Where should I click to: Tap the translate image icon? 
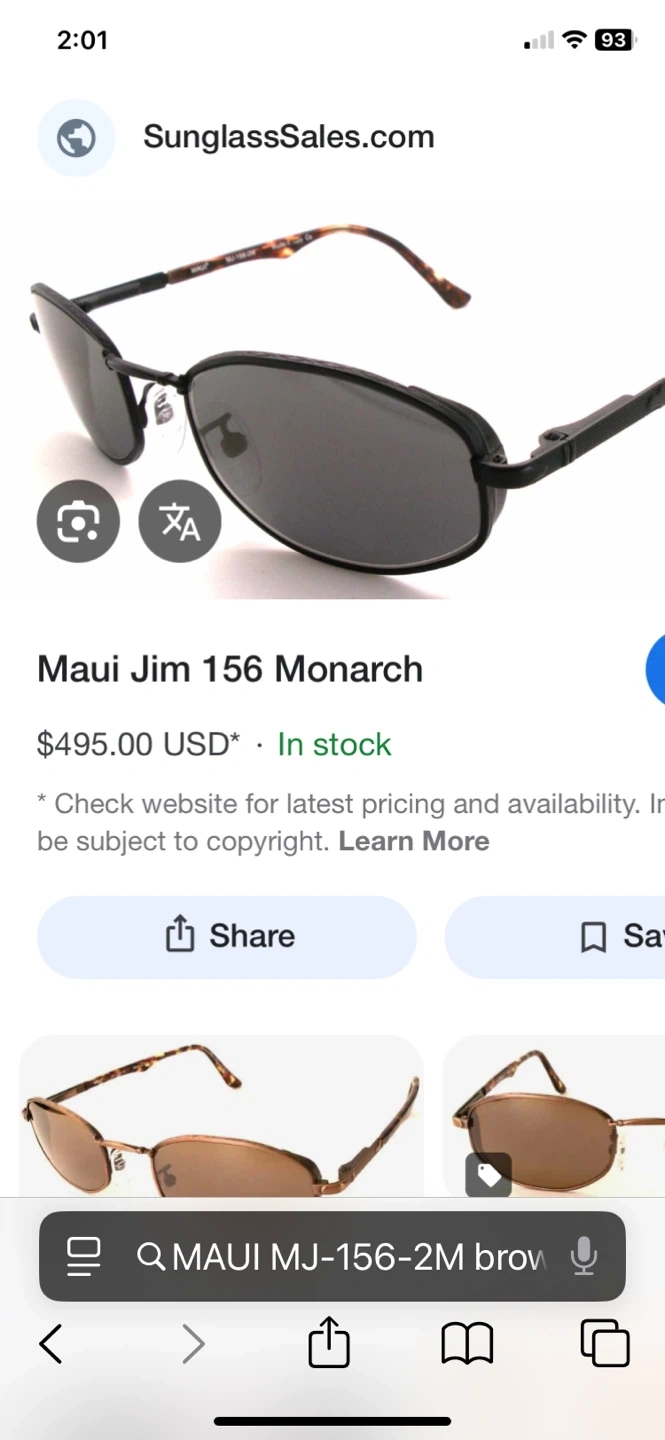click(179, 521)
